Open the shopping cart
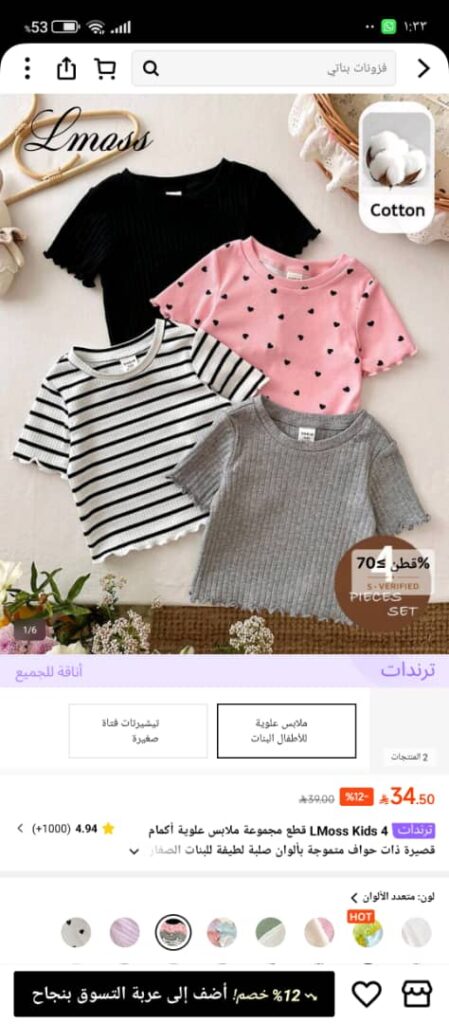This screenshot has height=1024, width=449. coord(104,69)
